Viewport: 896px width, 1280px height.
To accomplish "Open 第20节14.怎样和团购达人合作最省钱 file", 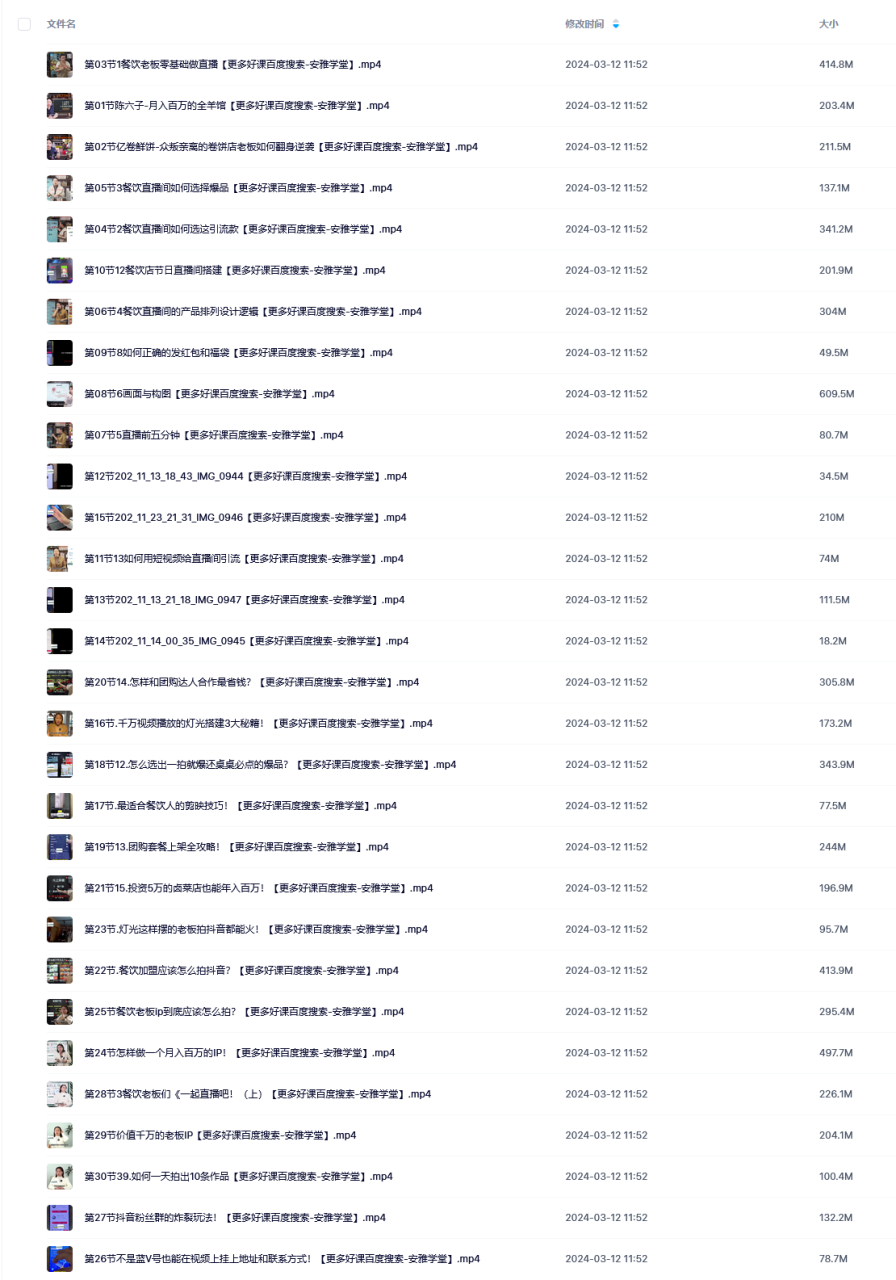I will [251, 682].
